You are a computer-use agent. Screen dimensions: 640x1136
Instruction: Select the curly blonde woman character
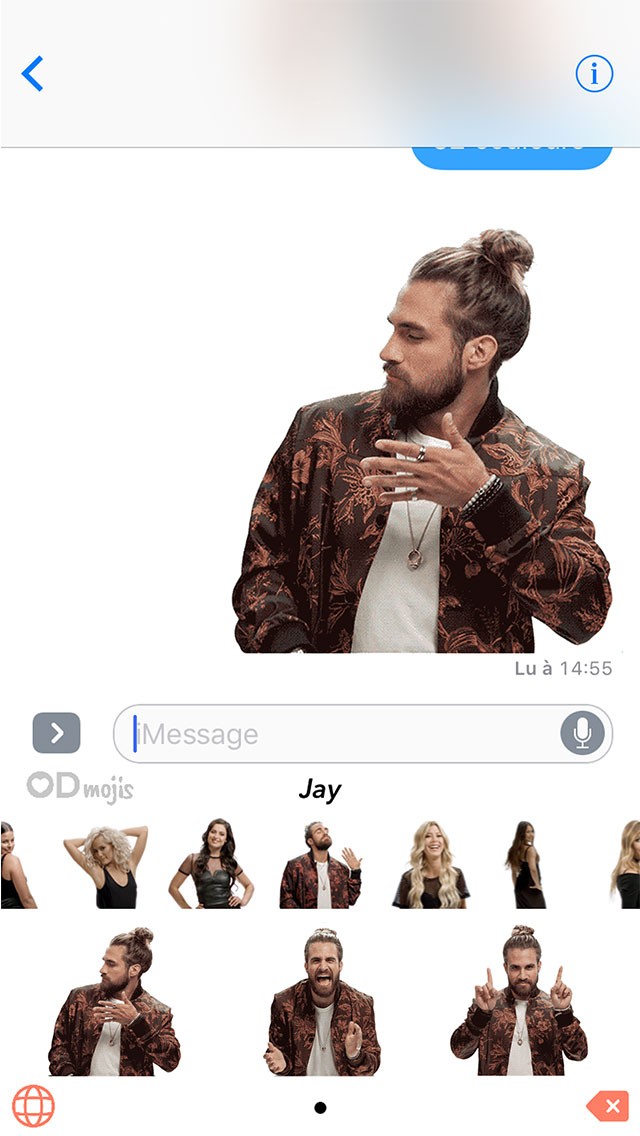click(106, 866)
